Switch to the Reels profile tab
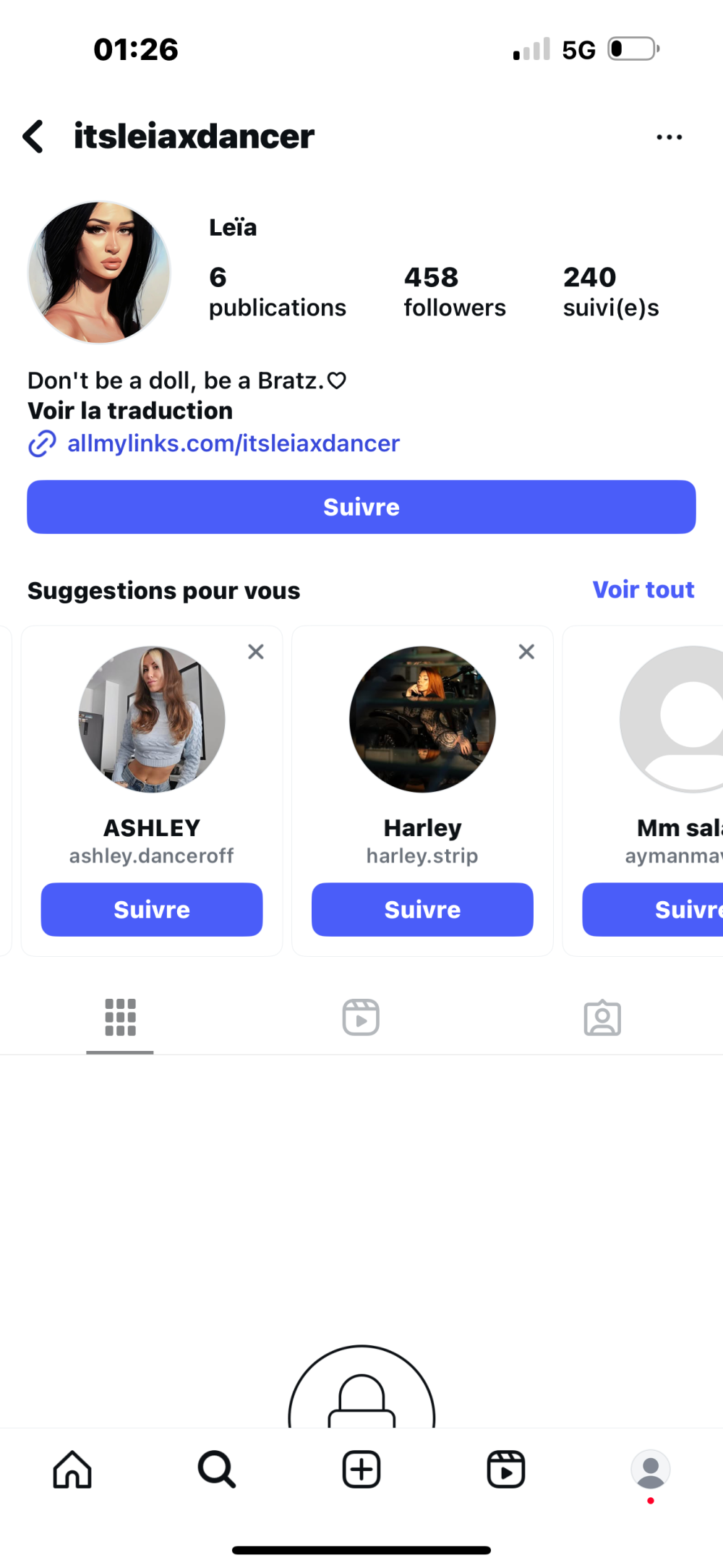The image size is (723, 1568). coord(361,1018)
